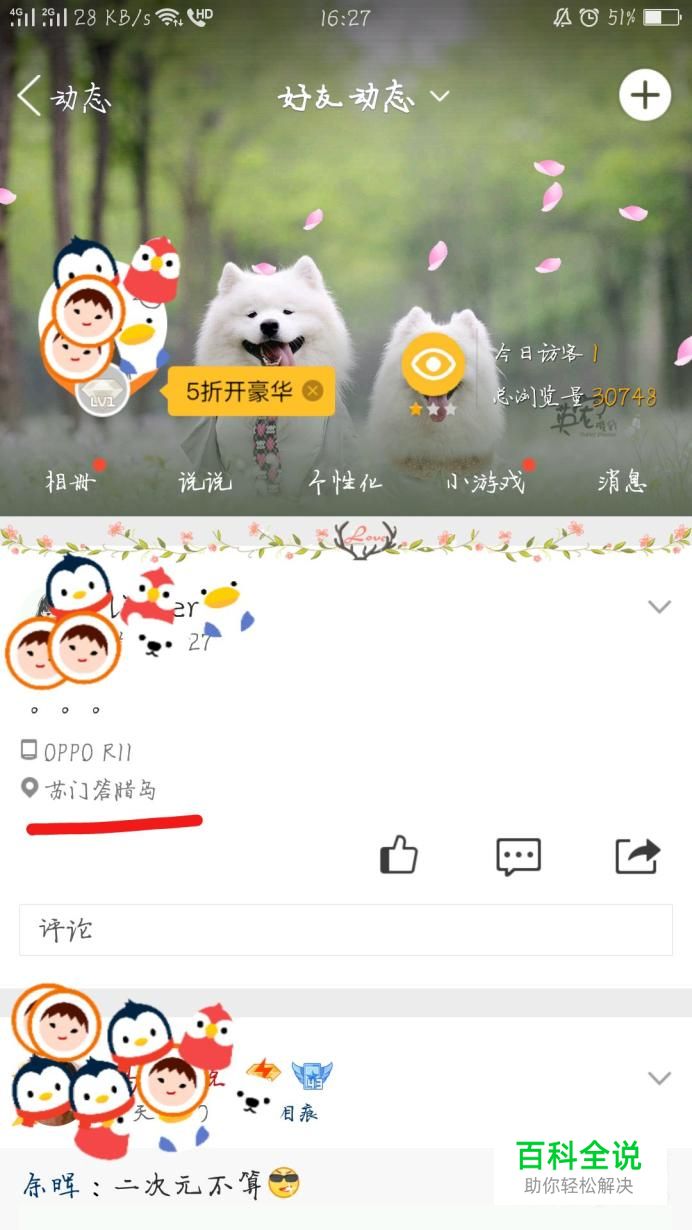Open the 相册 tab

click(x=68, y=482)
